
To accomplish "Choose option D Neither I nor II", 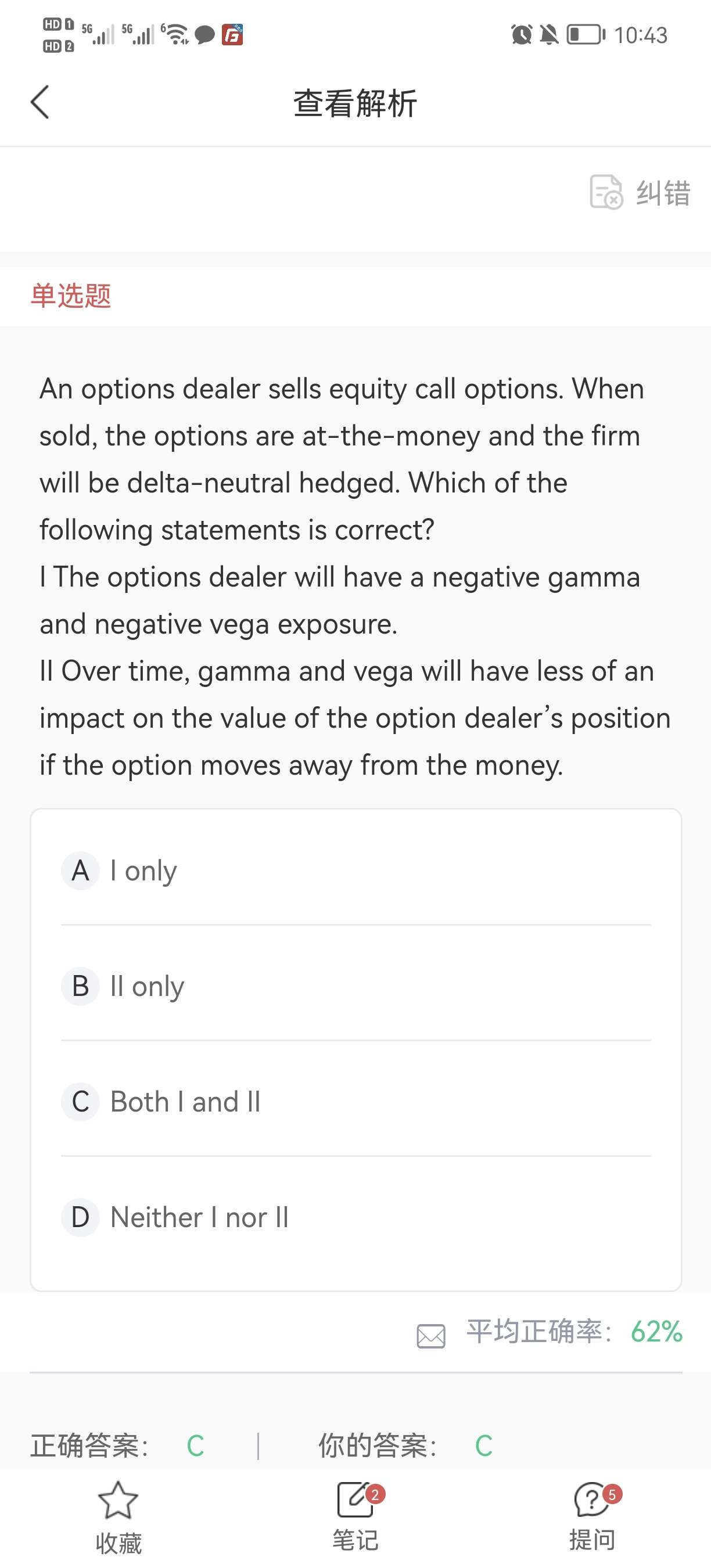I will click(x=199, y=1217).
